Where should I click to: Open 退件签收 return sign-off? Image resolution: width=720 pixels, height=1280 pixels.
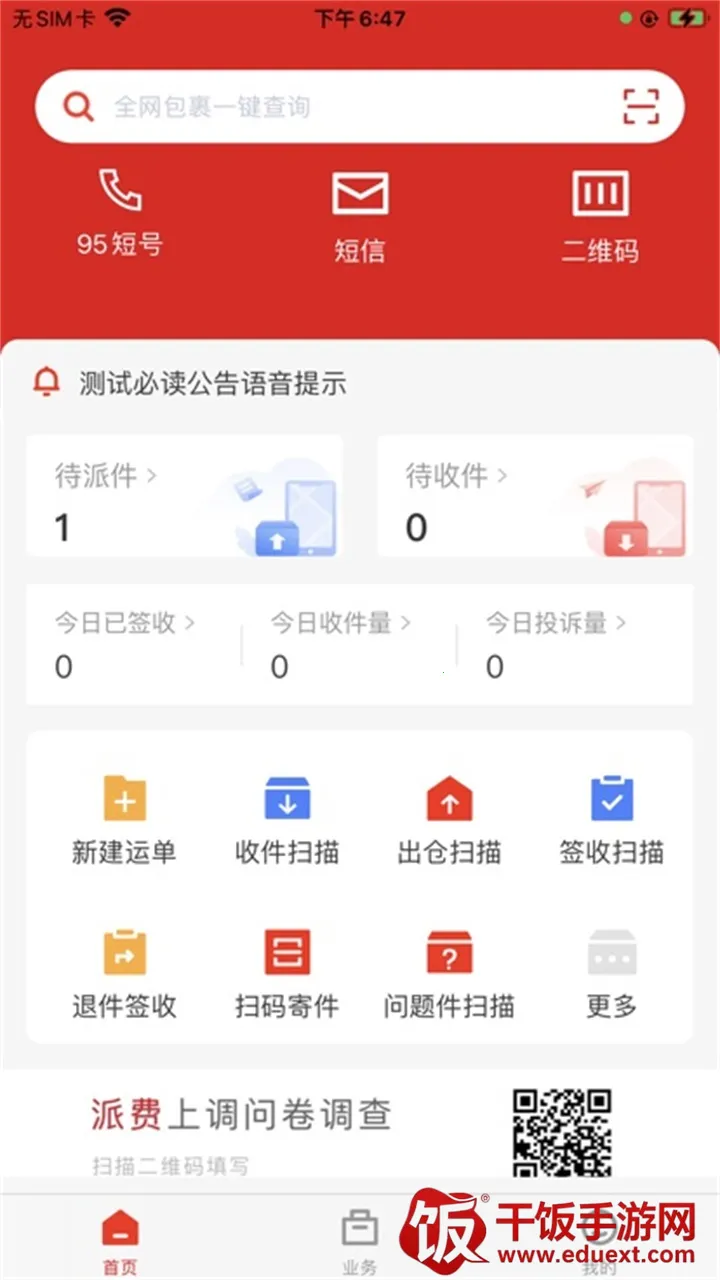coord(125,973)
